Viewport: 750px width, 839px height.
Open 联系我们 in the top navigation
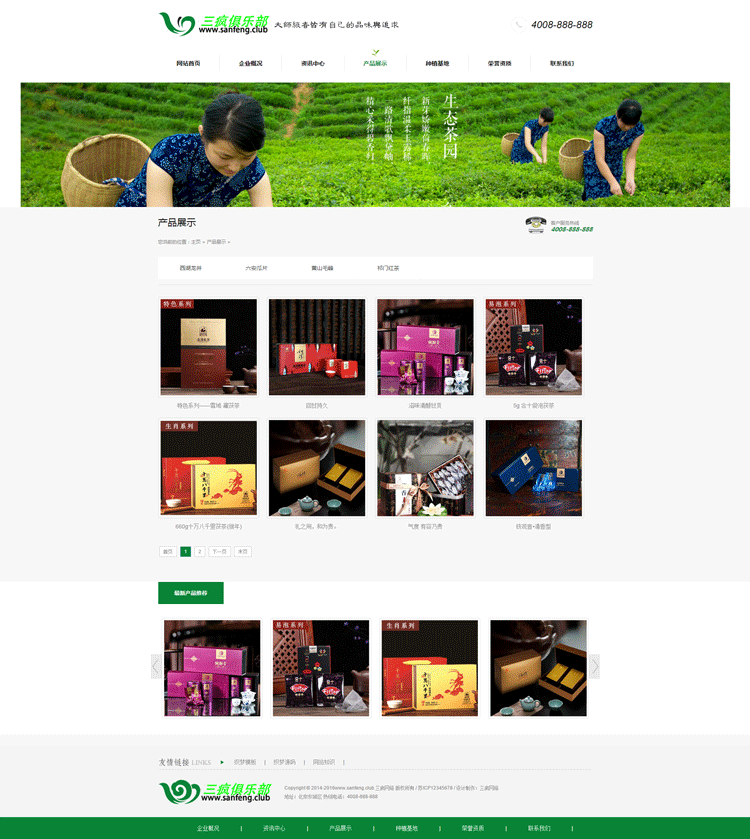tap(561, 63)
